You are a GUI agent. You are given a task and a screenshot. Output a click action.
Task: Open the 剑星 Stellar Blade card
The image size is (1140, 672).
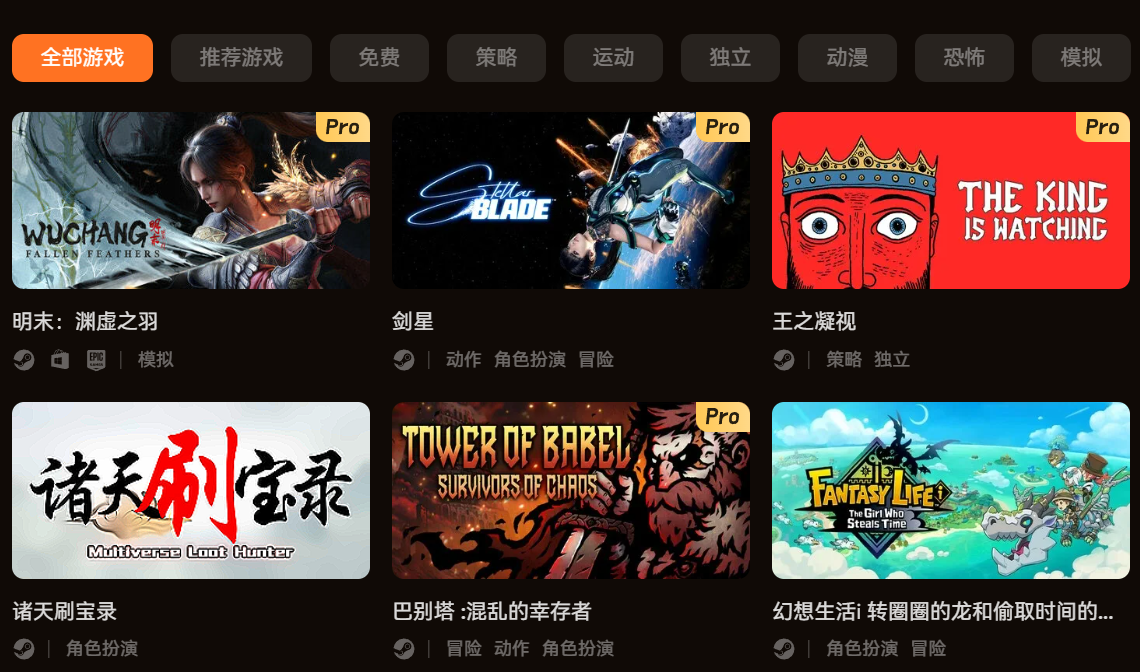tap(571, 200)
